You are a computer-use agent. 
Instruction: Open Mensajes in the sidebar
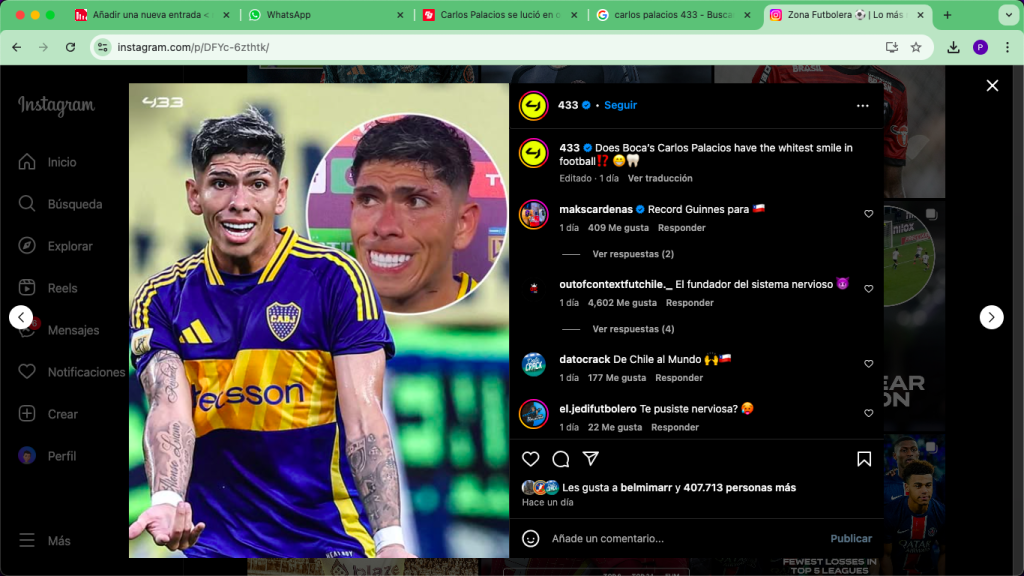point(73,330)
